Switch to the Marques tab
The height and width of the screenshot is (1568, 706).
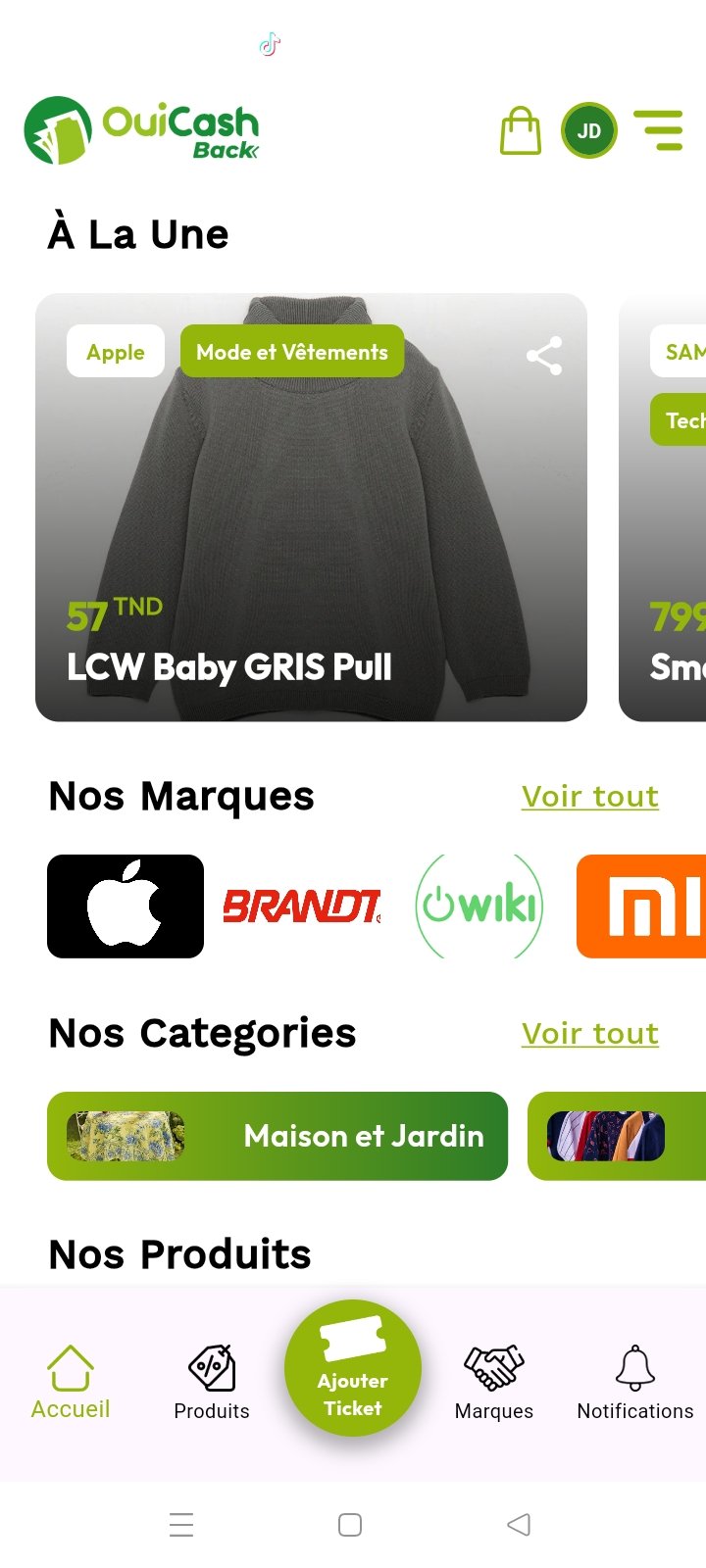point(494,1383)
